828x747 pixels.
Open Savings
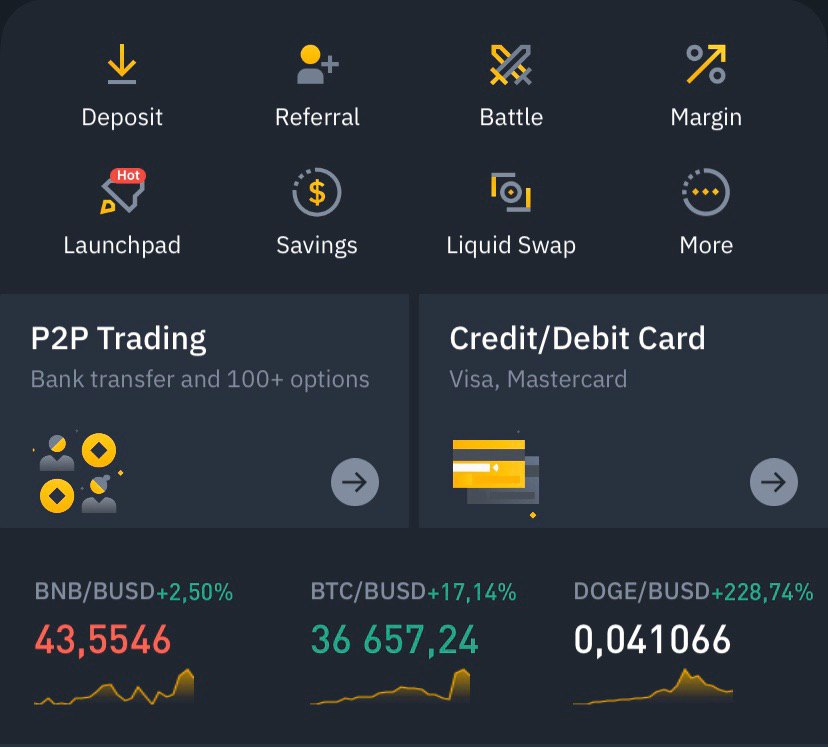317,213
